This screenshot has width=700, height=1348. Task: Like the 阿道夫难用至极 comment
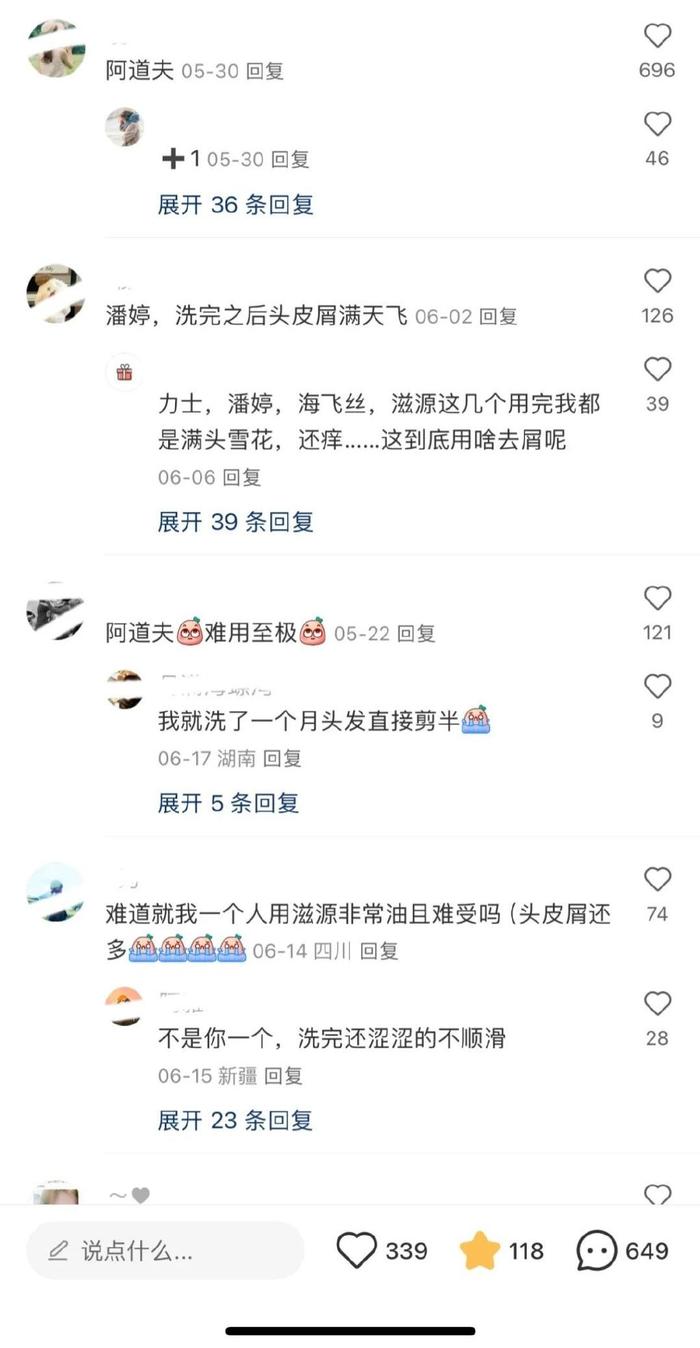coord(657,598)
